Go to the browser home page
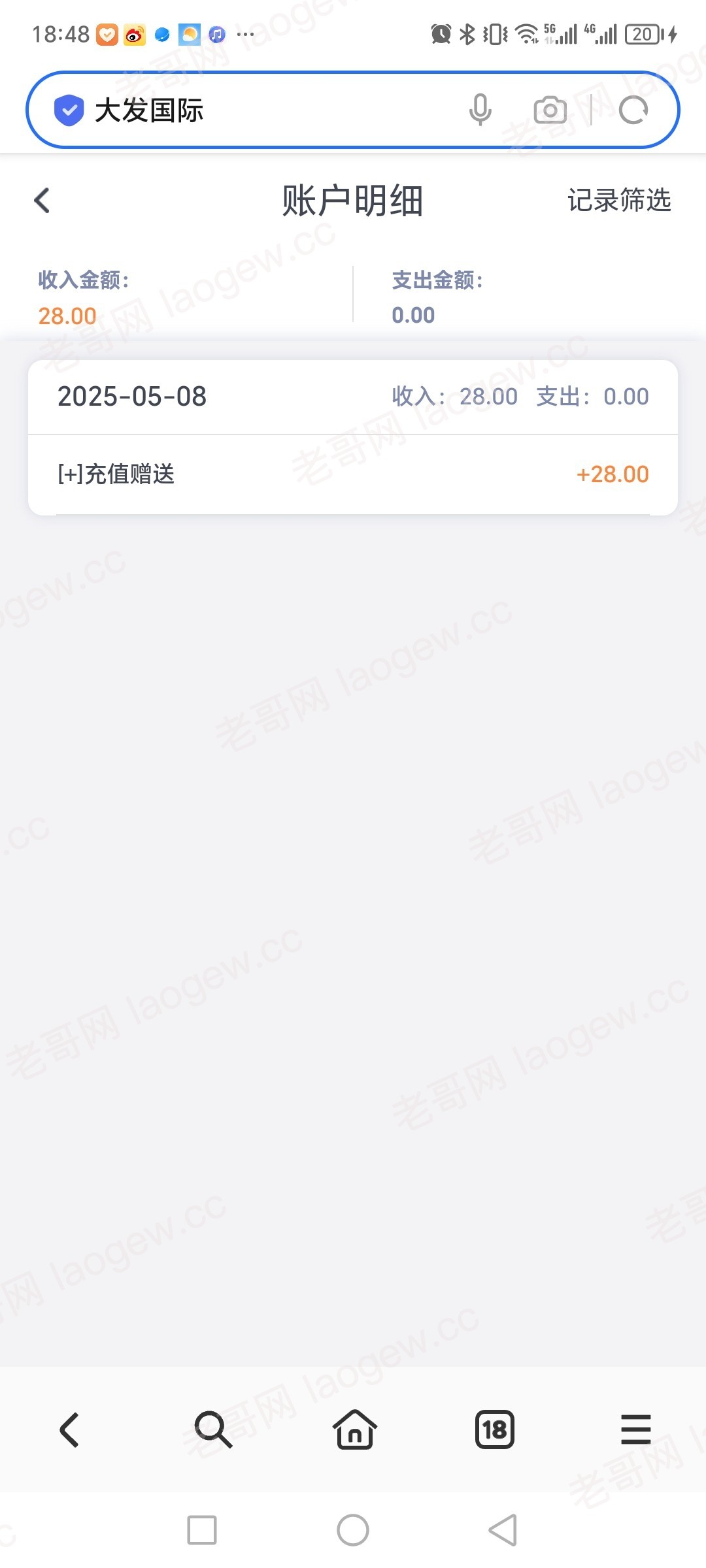 355,1429
